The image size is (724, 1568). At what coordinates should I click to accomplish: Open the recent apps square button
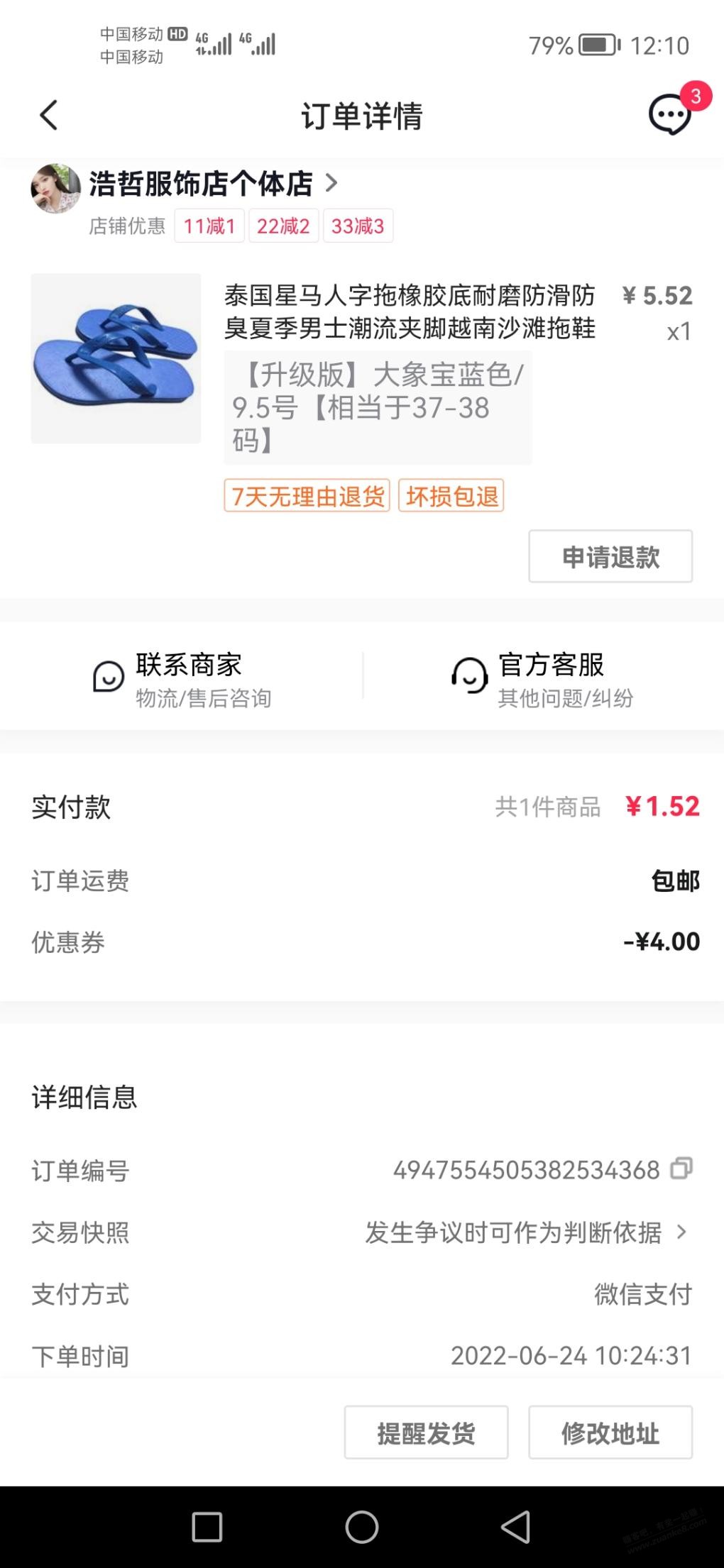207,1527
